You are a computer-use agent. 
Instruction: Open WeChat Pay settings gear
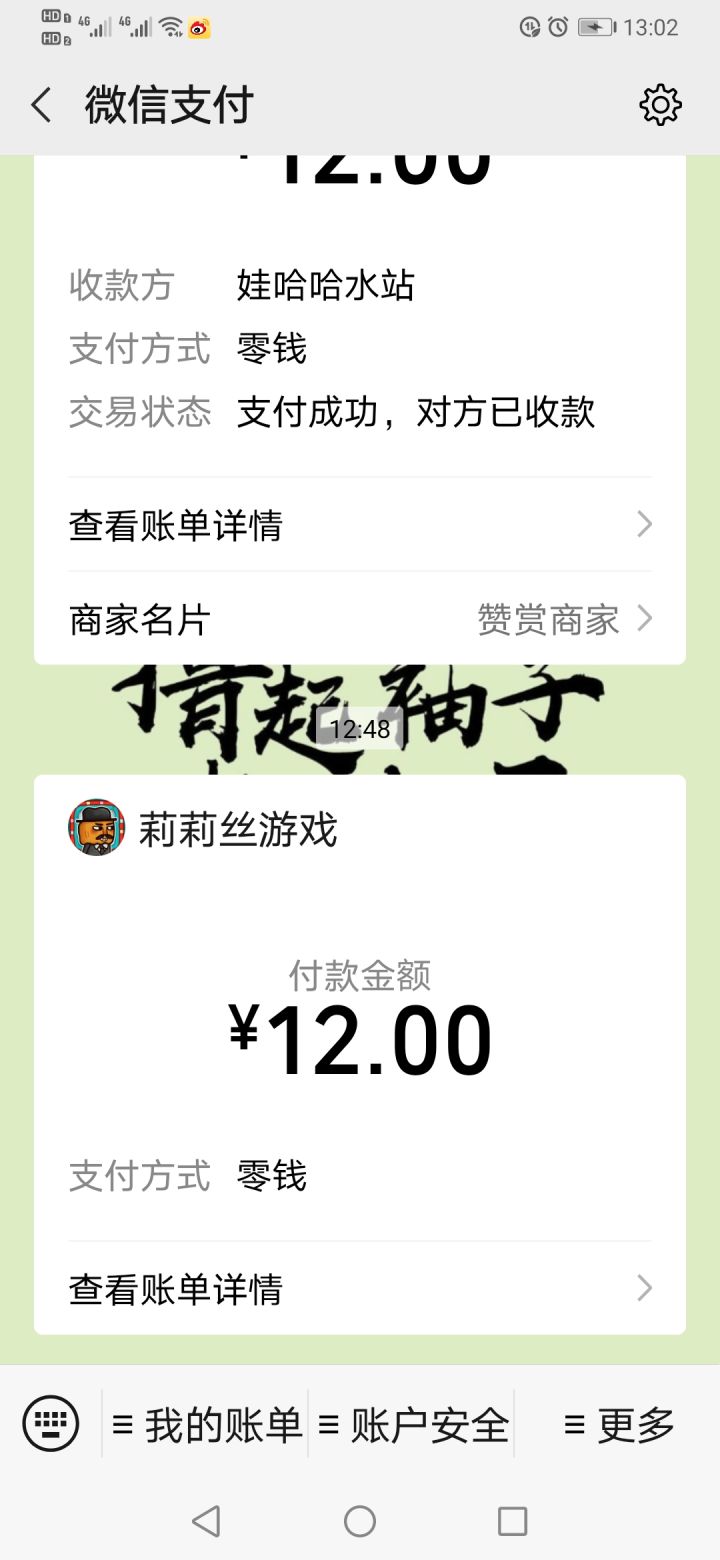tap(660, 105)
